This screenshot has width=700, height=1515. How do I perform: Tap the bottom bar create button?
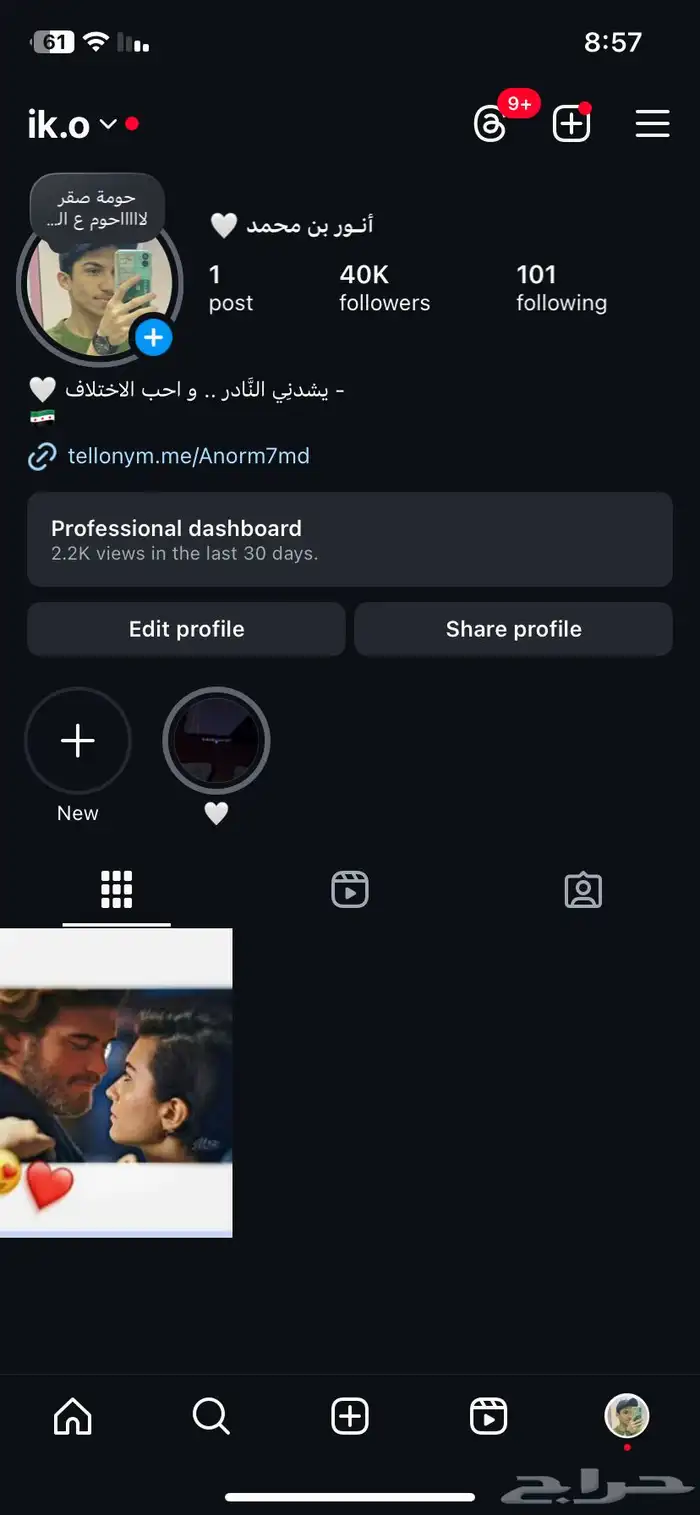pyautogui.click(x=350, y=1416)
